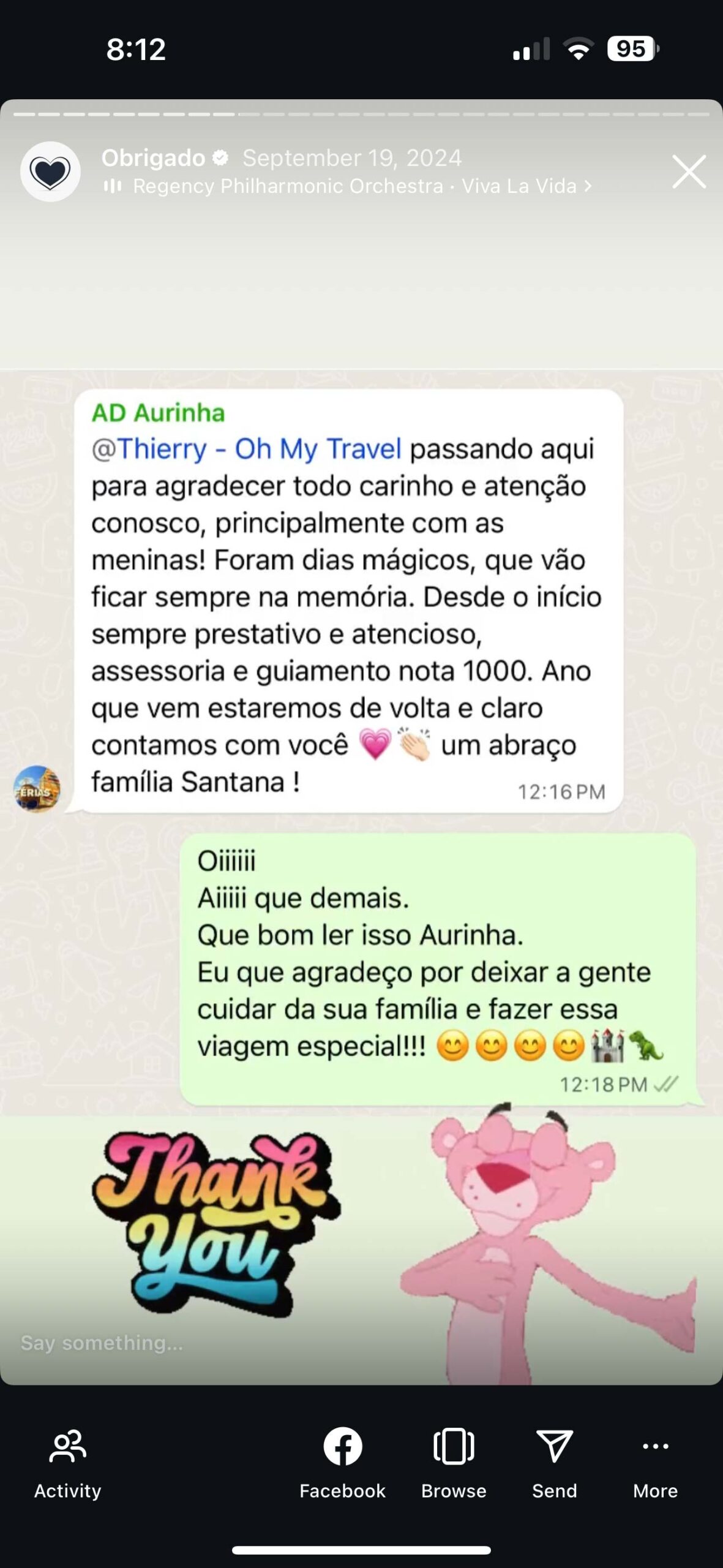The image size is (723, 1568).
Task: Share this story to Facebook
Action: (x=342, y=1464)
